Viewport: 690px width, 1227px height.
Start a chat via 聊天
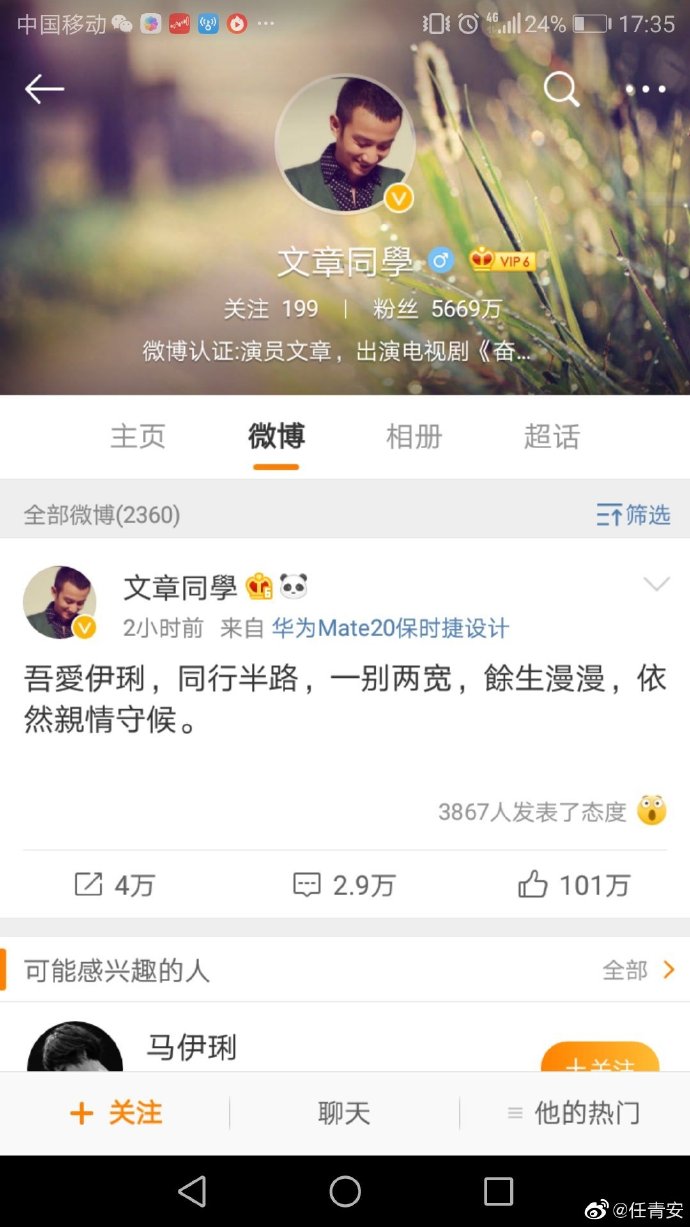(344, 1113)
